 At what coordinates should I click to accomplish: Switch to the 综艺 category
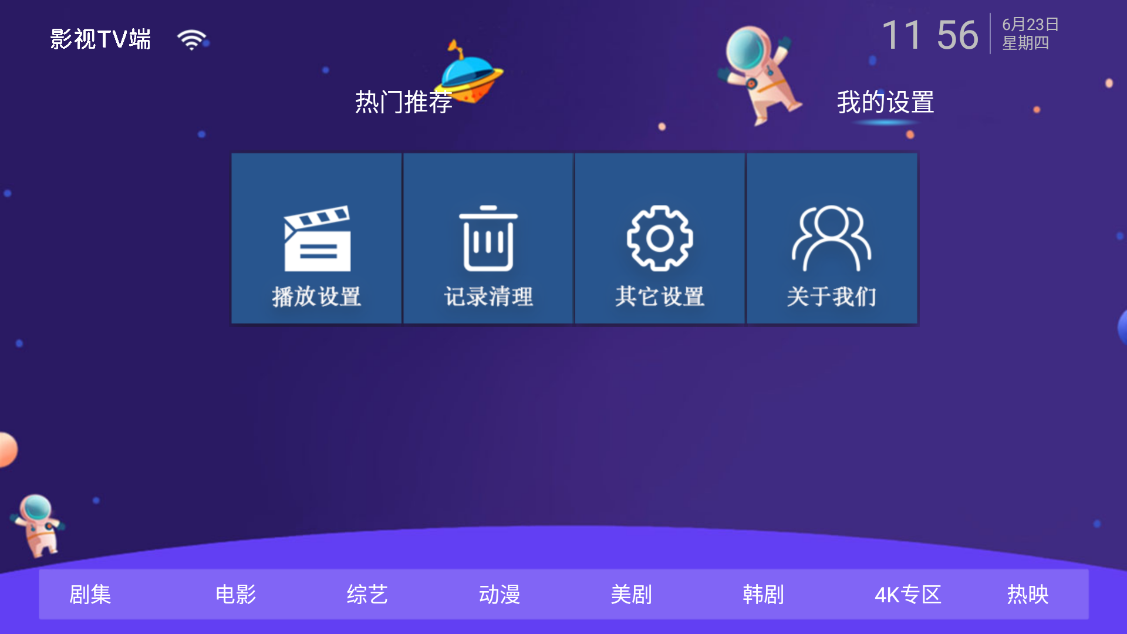[367, 595]
